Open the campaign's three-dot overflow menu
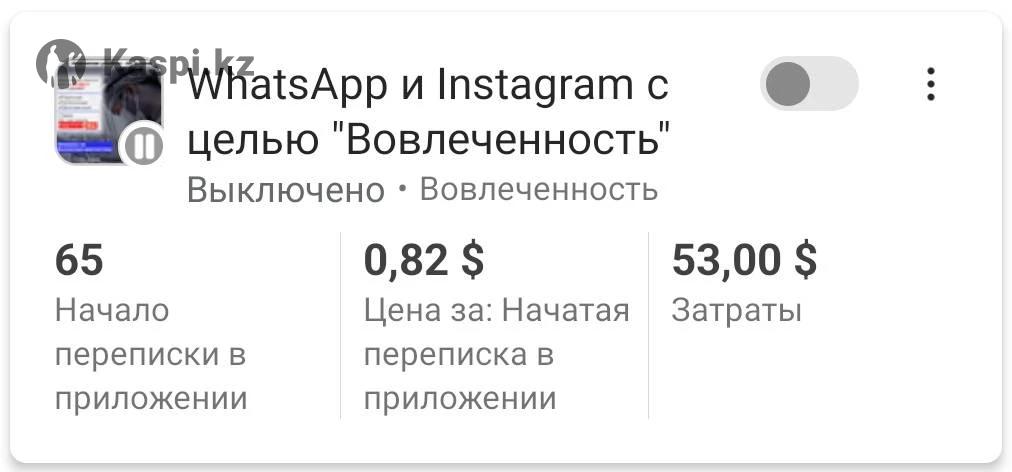Screen dimensions: 1012x472 coord(930,85)
